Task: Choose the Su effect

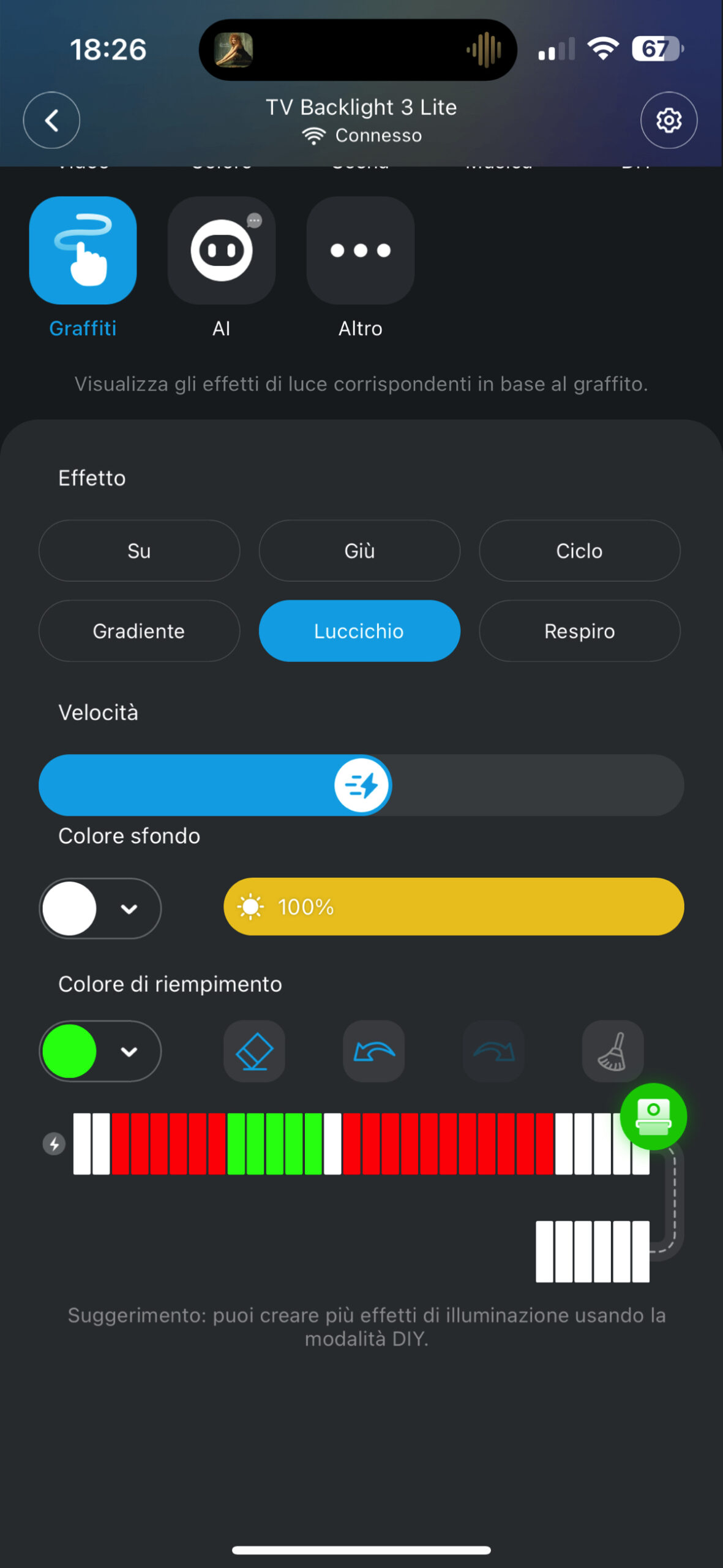Action: (x=139, y=551)
